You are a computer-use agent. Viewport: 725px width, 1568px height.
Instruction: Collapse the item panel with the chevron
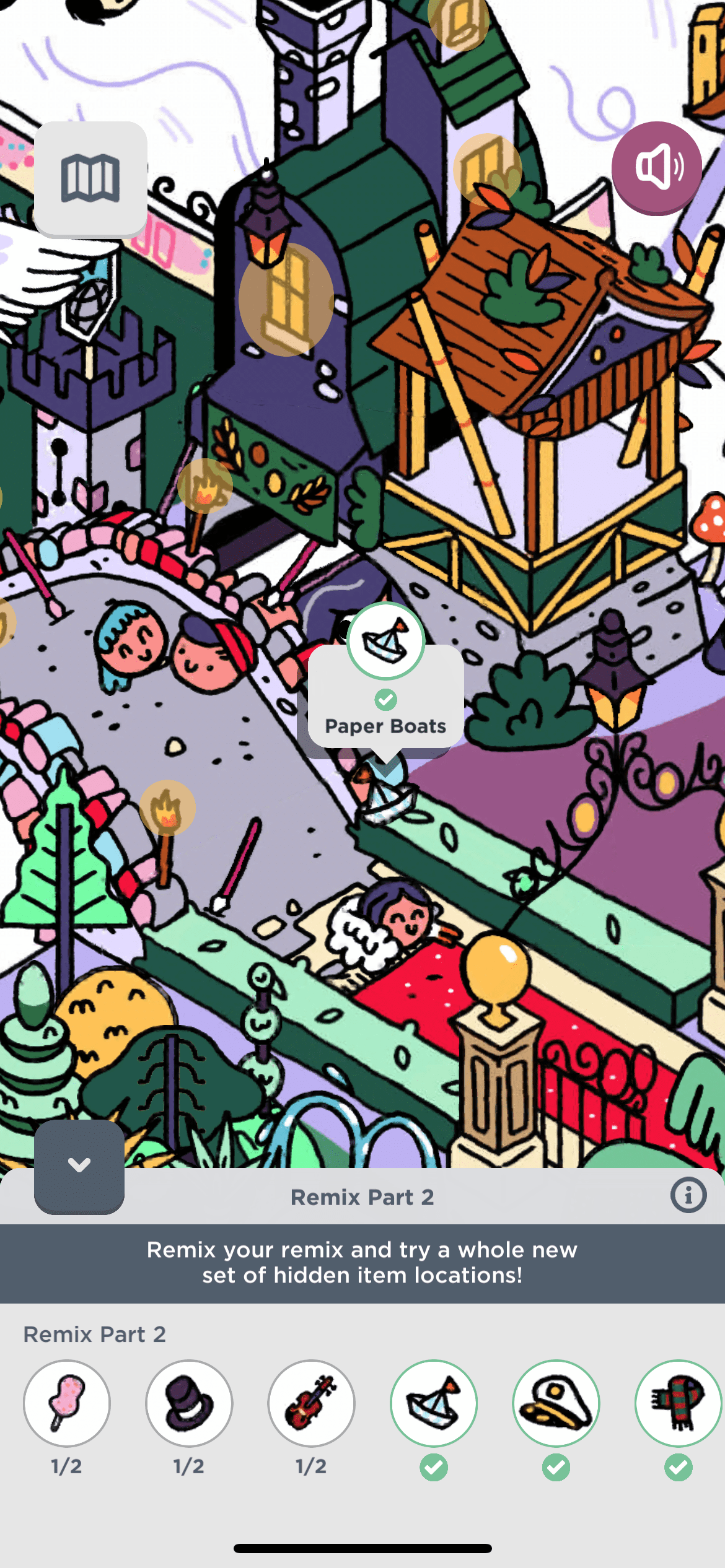pos(79,1165)
